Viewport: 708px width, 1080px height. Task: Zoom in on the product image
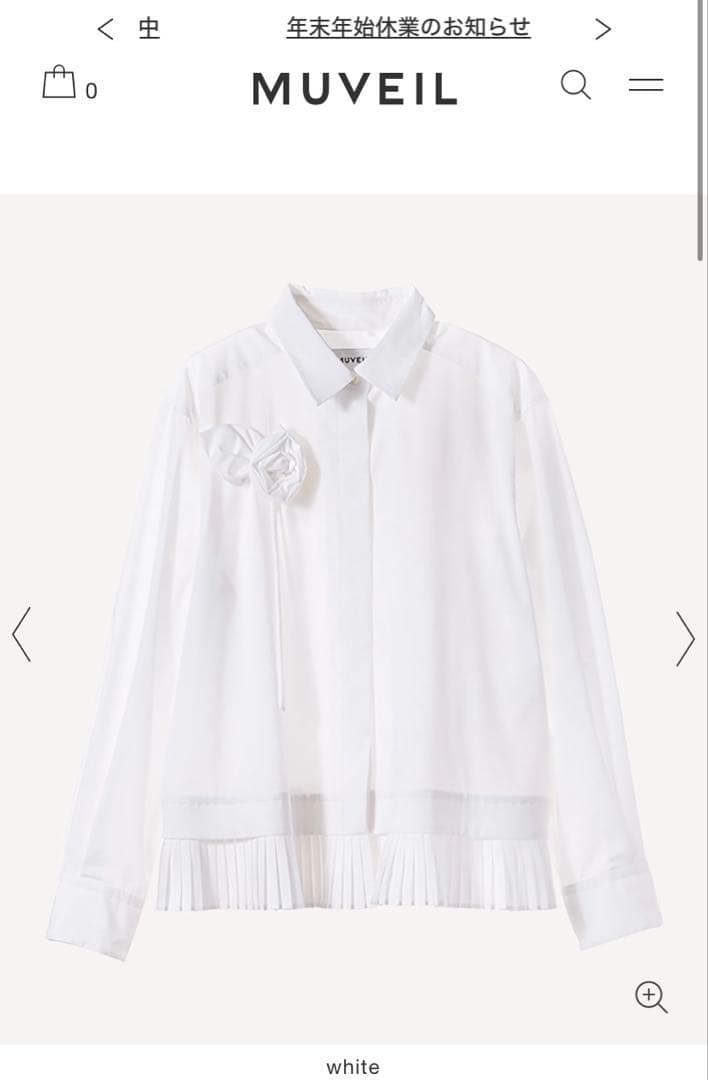coord(651,997)
